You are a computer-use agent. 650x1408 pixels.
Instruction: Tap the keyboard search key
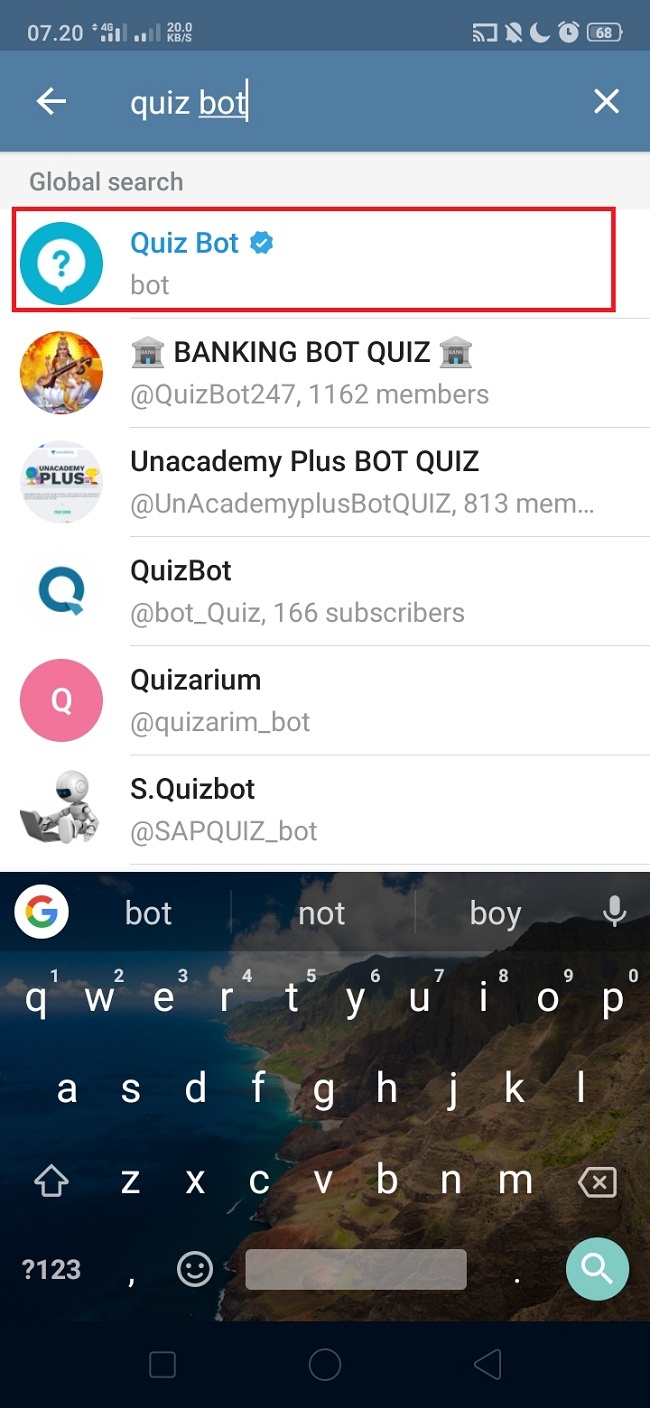[x=597, y=1269]
